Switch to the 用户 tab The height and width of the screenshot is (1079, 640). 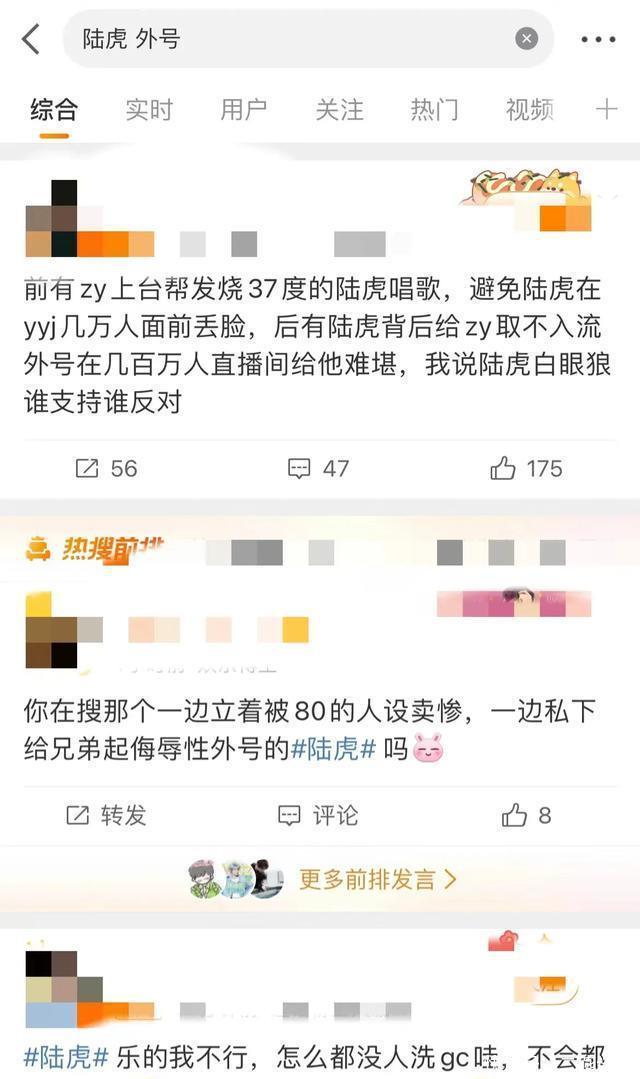[x=244, y=109]
